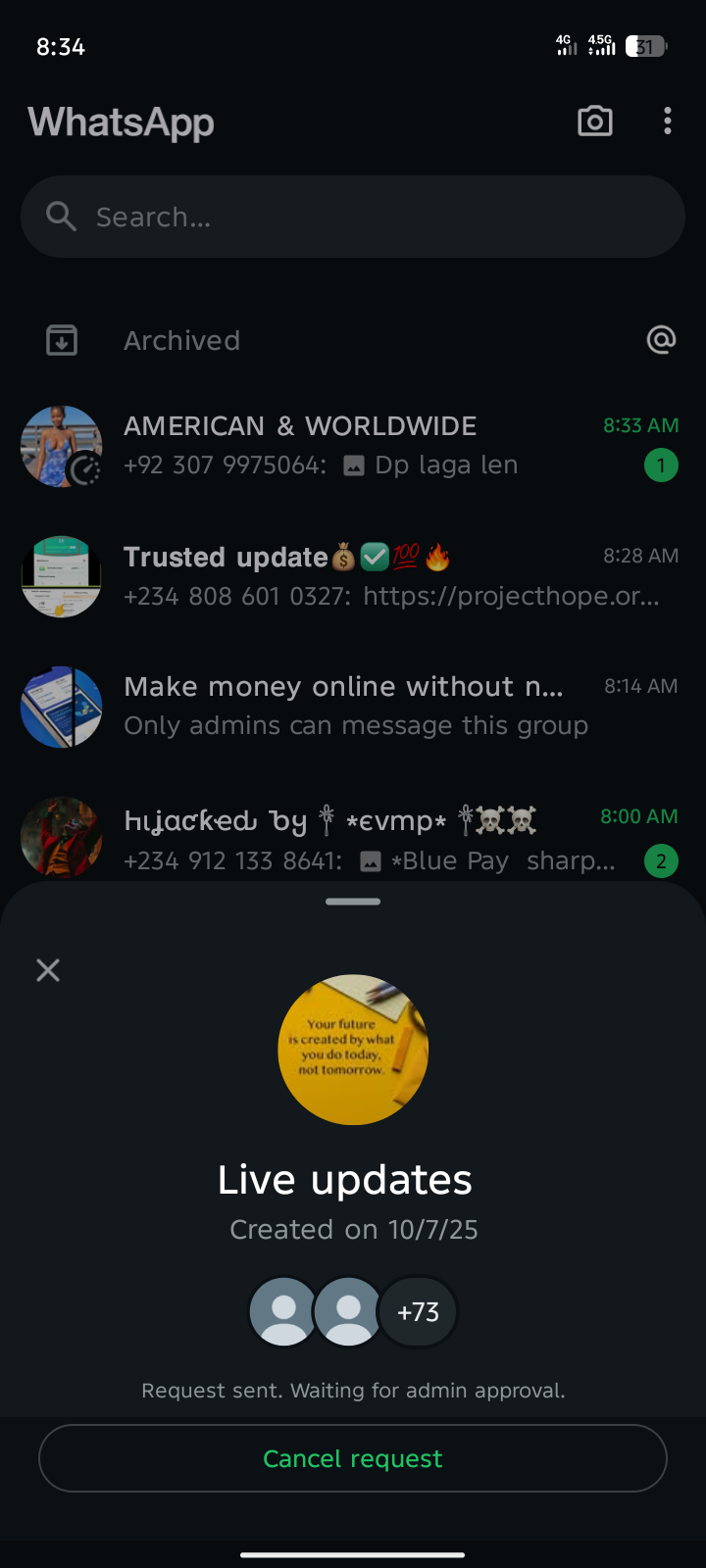Image resolution: width=706 pixels, height=1568 pixels.
Task: Cancel the group join request
Action: pyautogui.click(x=353, y=1458)
